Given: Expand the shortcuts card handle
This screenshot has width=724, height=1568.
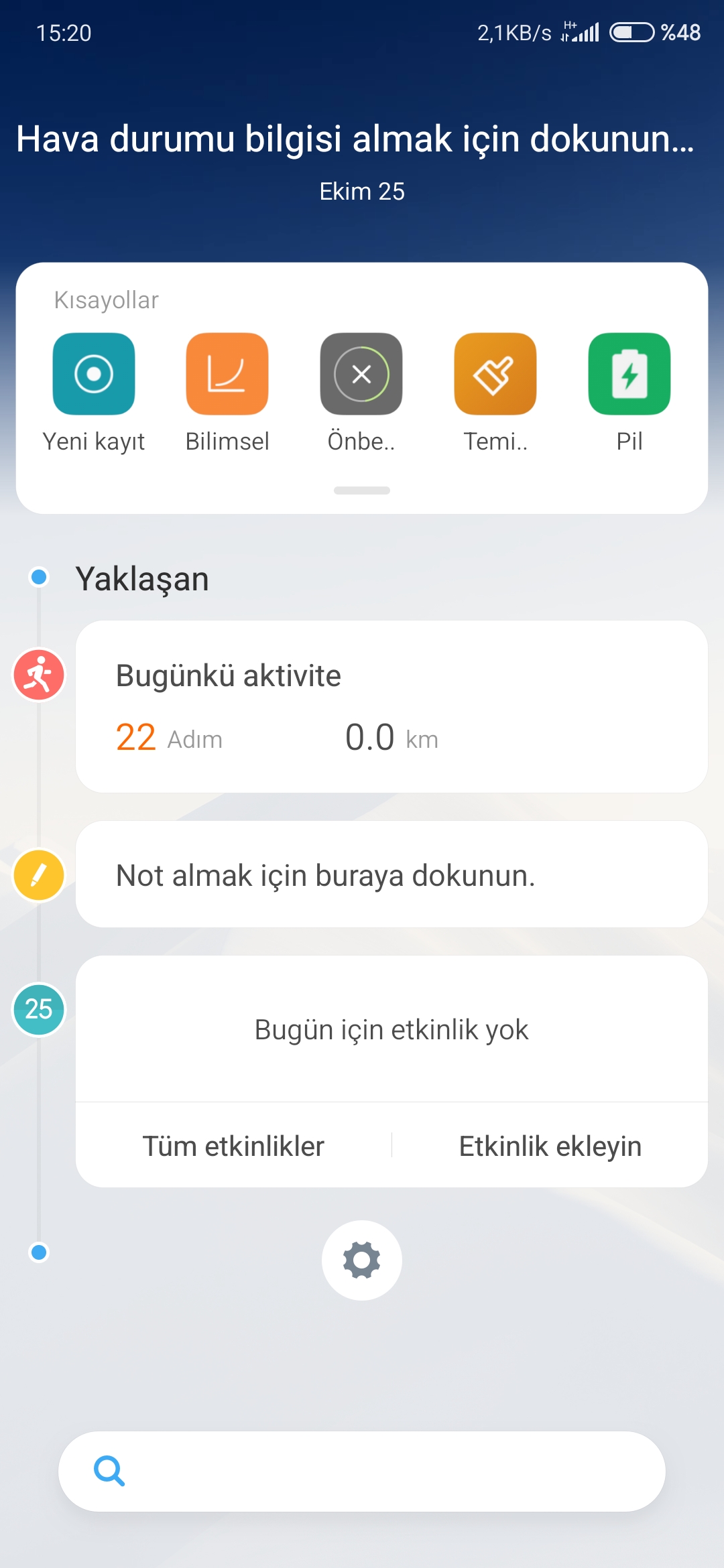Looking at the screenshot, I should (362, 491).
